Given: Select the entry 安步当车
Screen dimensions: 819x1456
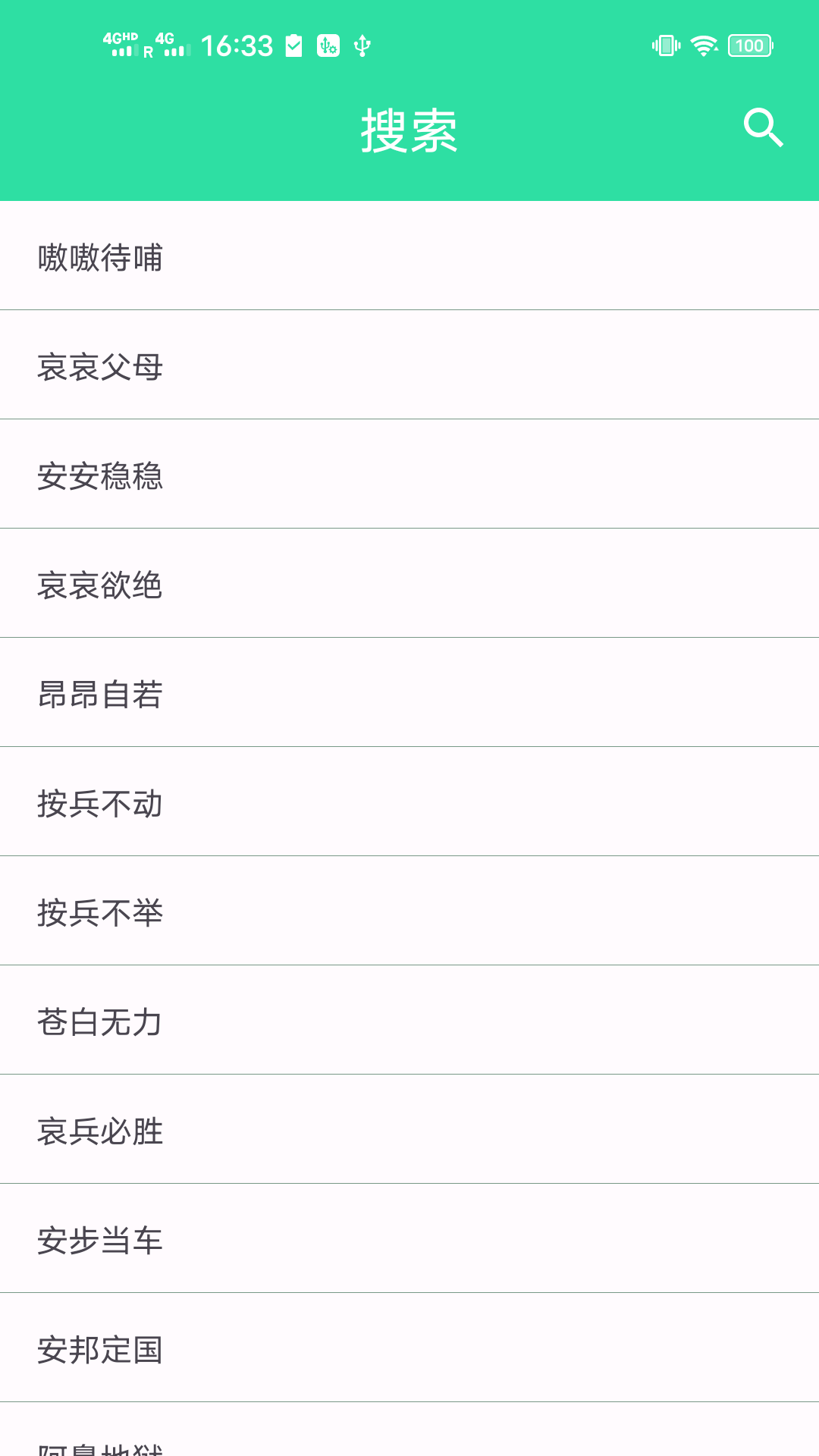Looking at the screenshot, I should [100, 1241].
